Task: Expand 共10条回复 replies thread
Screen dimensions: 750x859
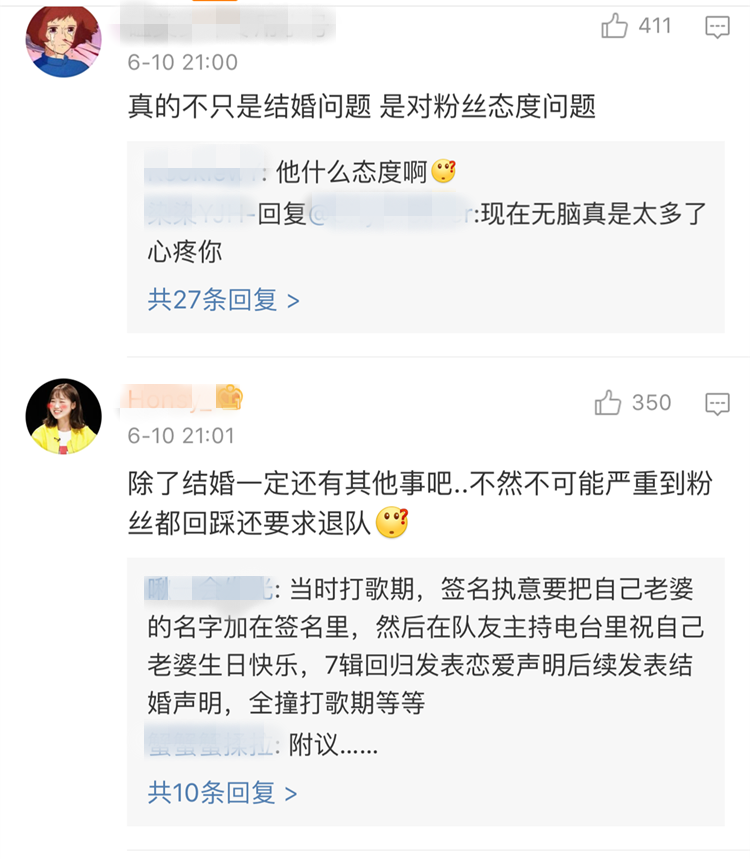Action: [x=222, y=793]
